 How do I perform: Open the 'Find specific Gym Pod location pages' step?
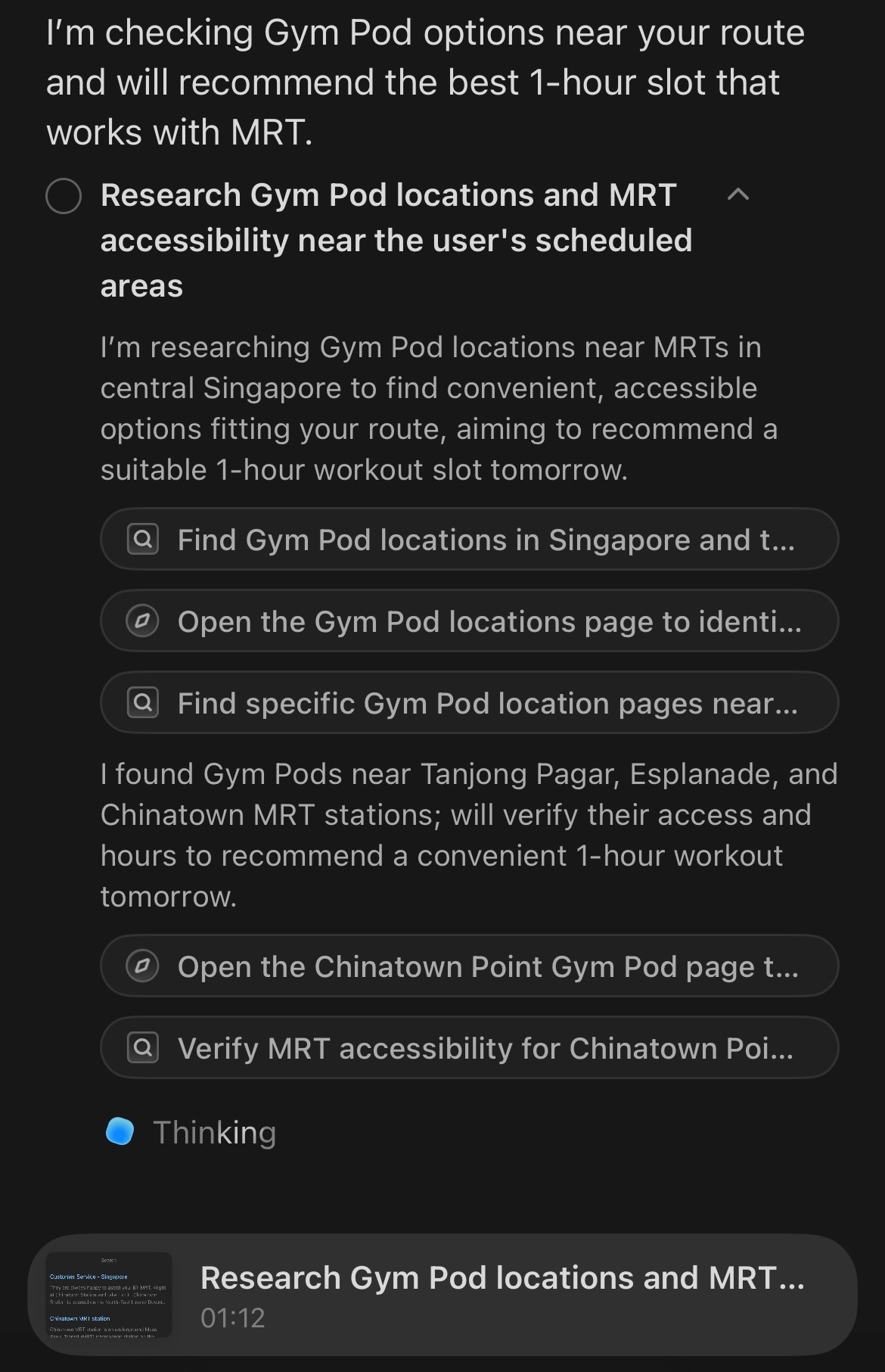click(469, 703)
